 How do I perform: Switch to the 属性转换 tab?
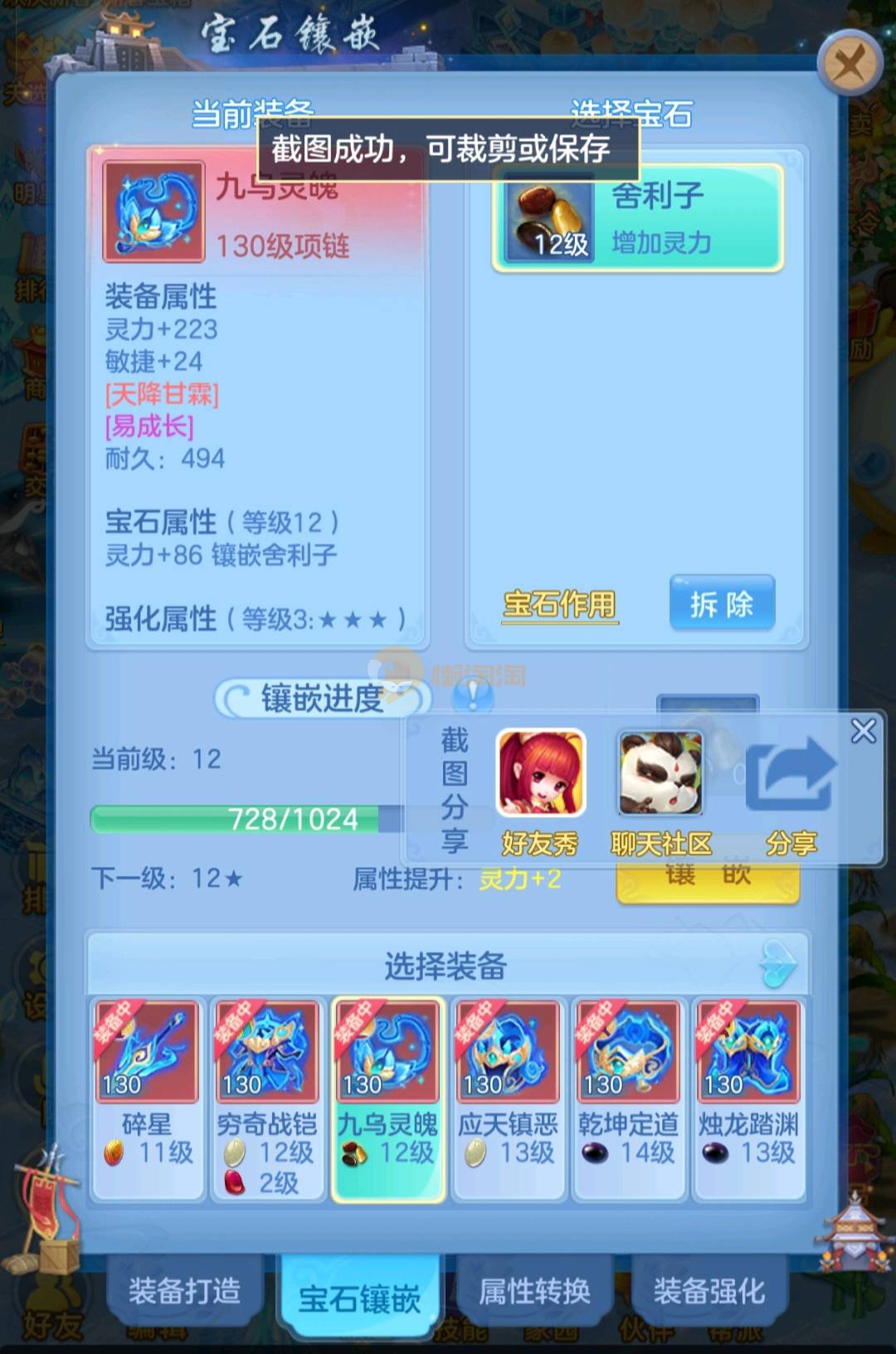click(x=534, y=1291)
